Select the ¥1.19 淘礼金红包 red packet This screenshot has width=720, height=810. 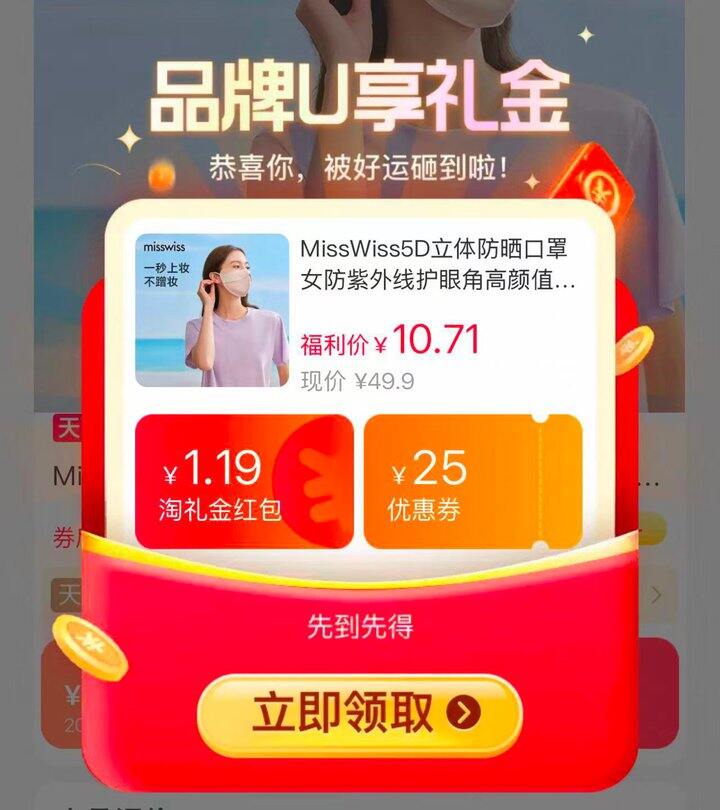244,481
